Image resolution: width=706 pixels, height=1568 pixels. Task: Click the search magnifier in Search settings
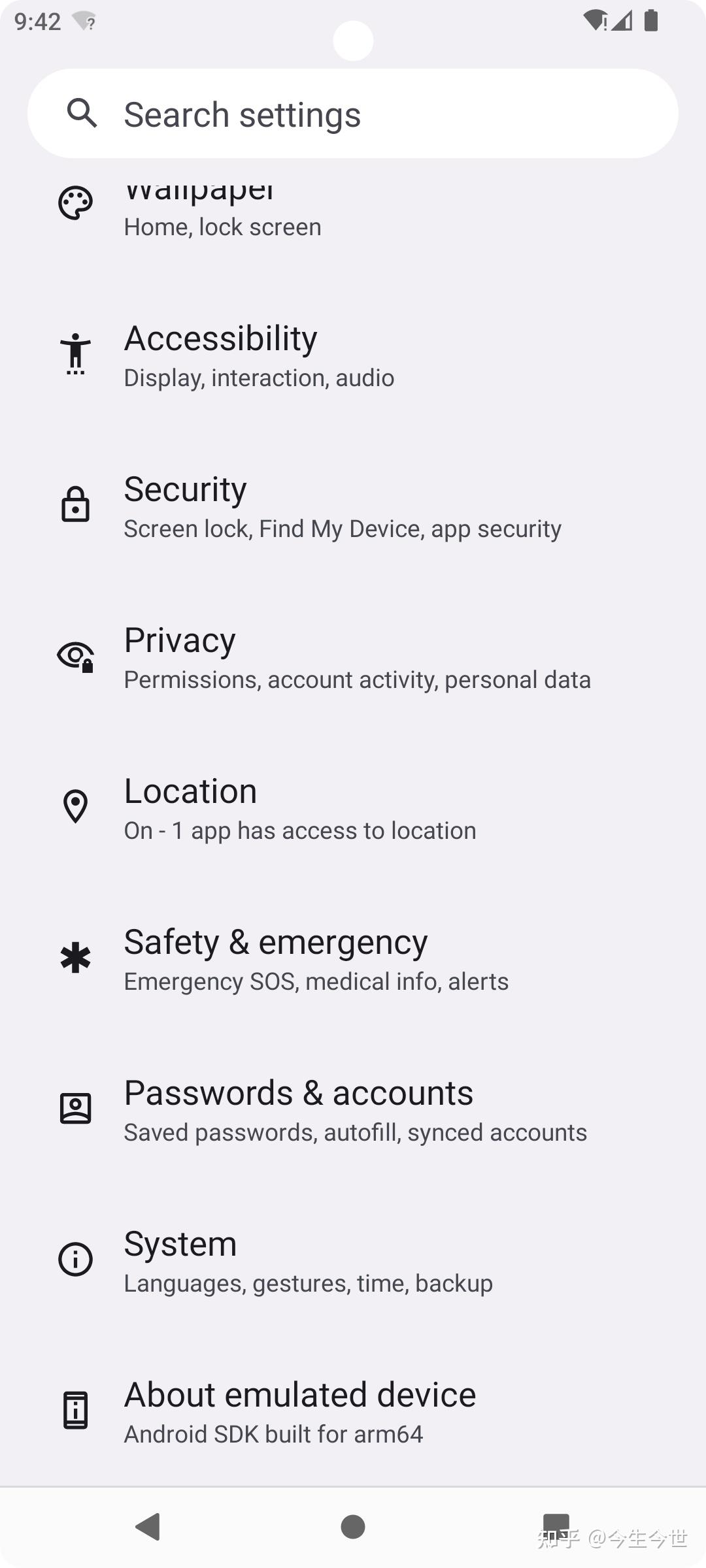(x=82, y=113)
